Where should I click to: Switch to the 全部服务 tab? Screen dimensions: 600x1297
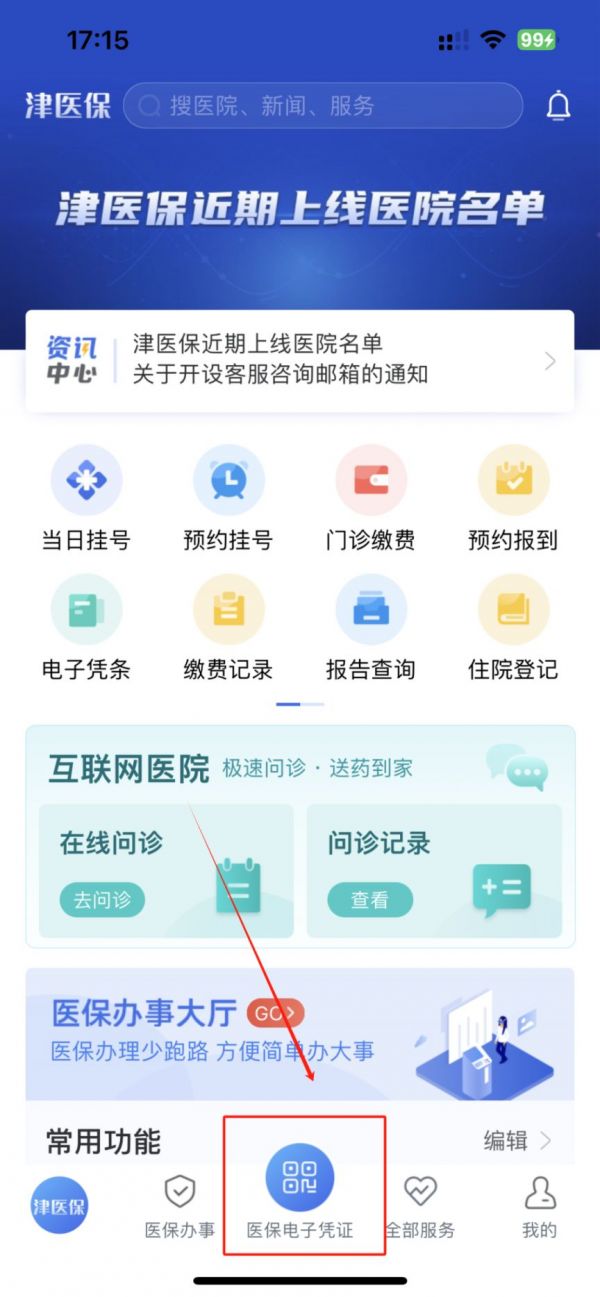pyautogui.click(x=420, y=1207)
